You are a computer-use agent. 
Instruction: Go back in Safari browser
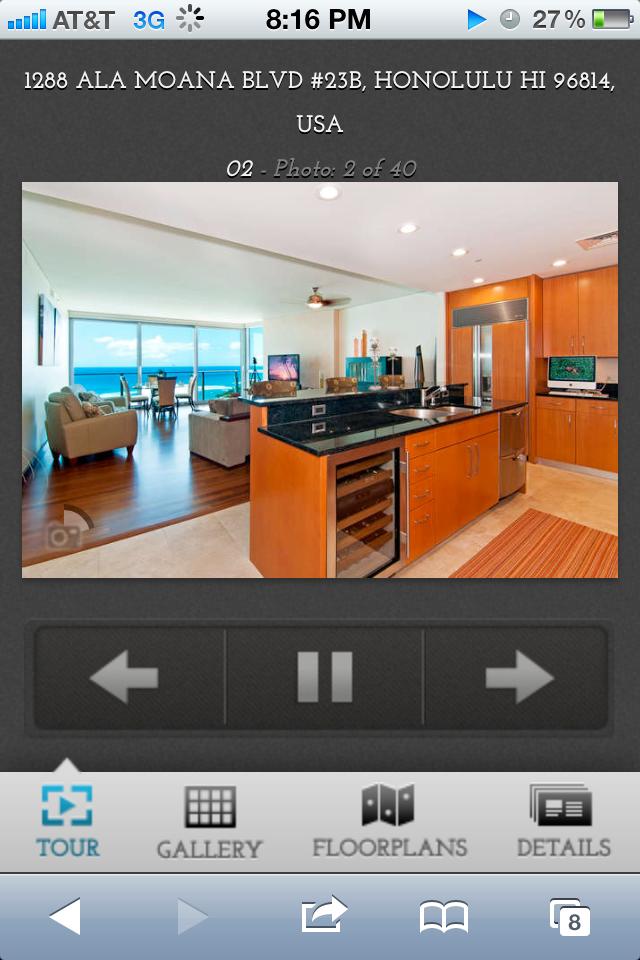click(x=65, y=916)
